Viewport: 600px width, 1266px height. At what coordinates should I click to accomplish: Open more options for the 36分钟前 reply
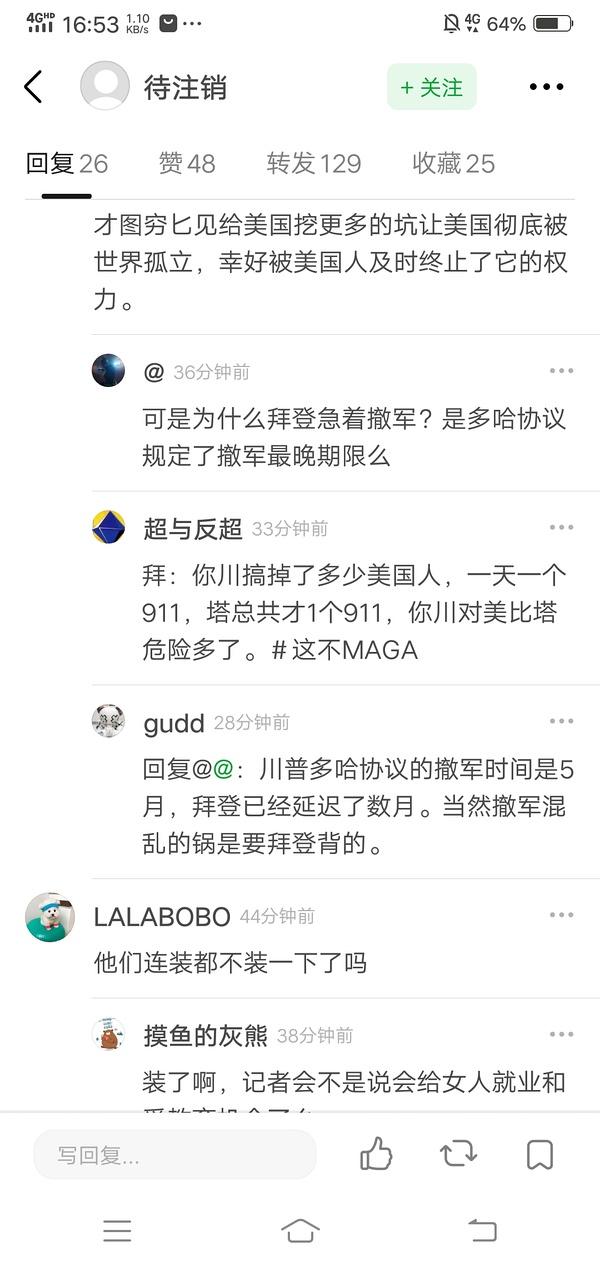[561, 371]
